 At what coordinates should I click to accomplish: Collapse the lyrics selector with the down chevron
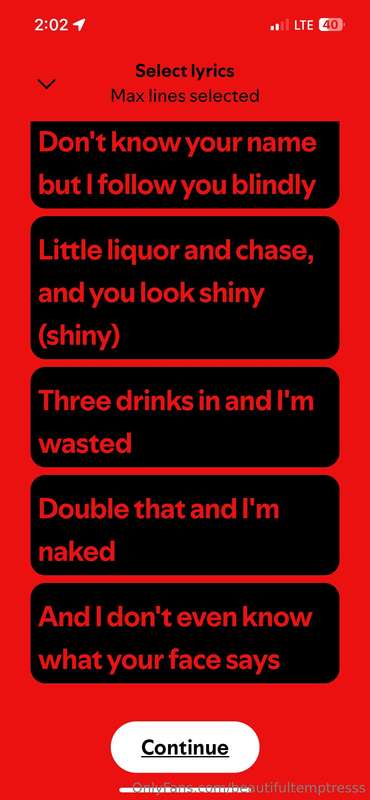[x=47, y=84]
